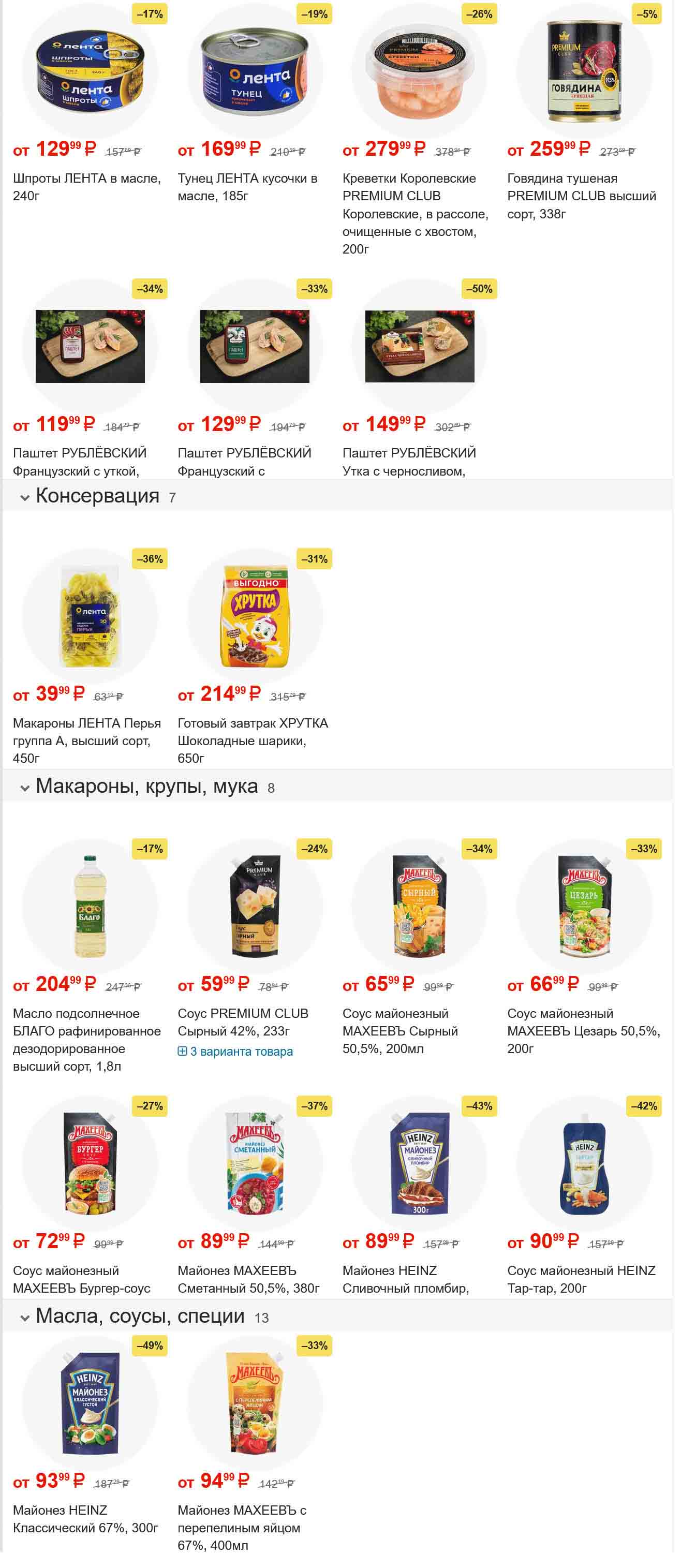Collapse the Макароны, крупы, мука section

146,787
